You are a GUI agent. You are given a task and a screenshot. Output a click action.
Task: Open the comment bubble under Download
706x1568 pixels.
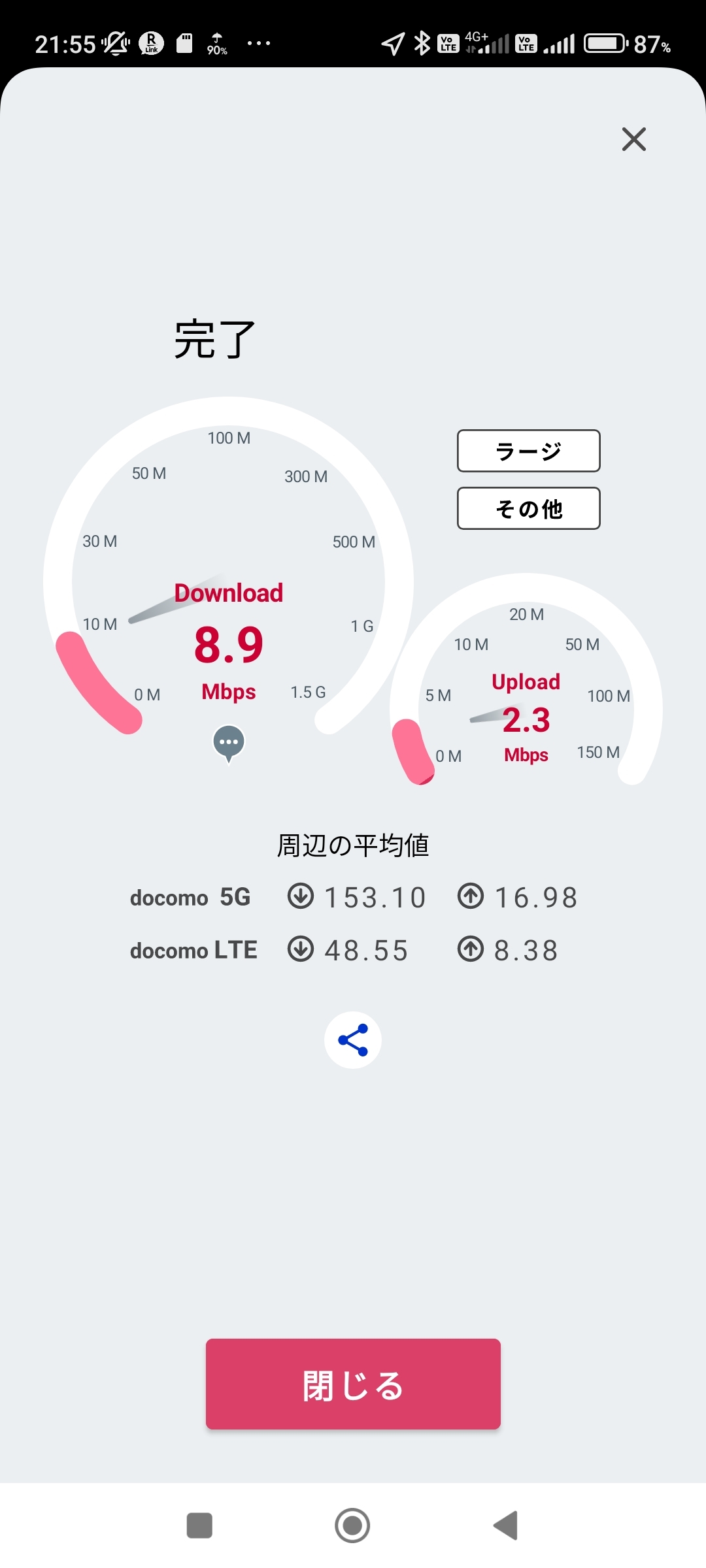[x=229, y=743]
